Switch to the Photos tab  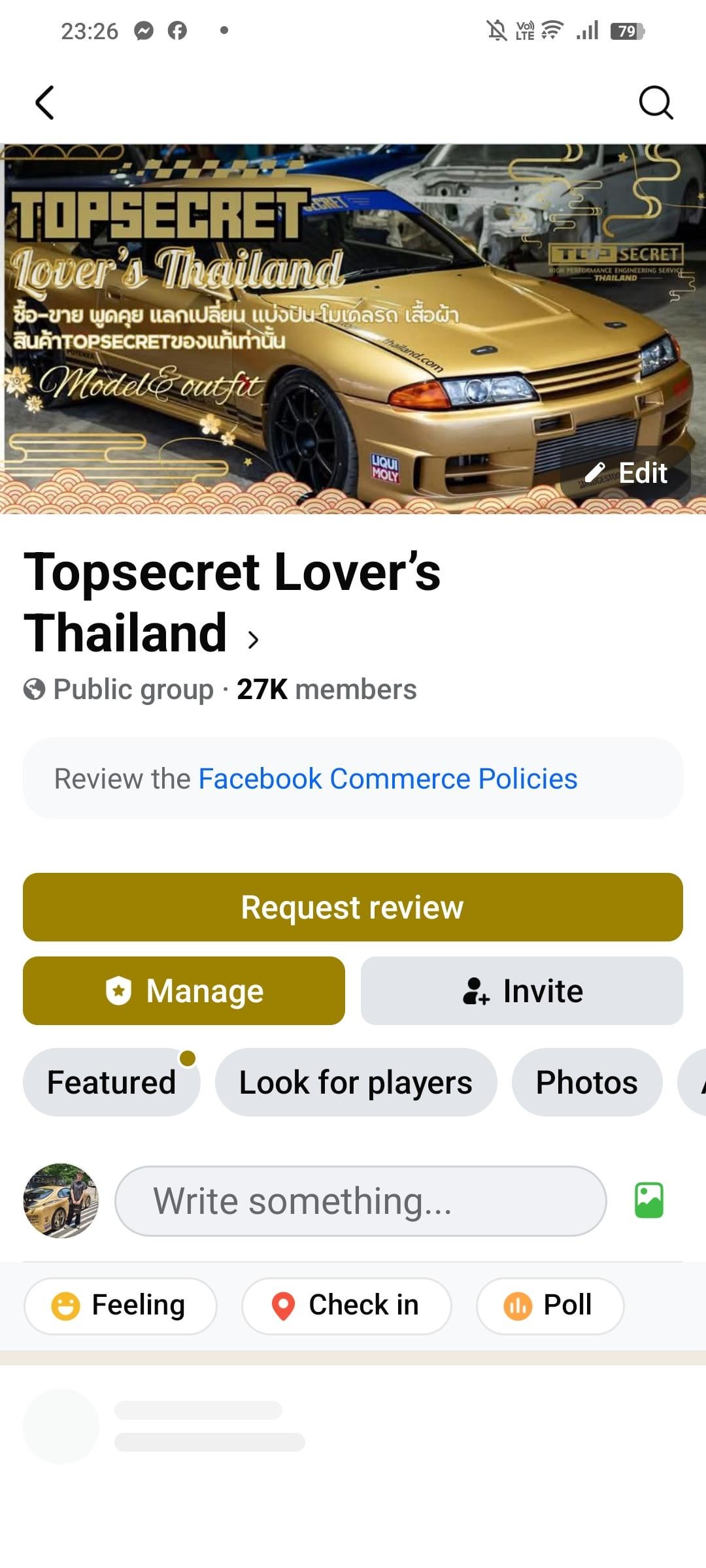point(586,1083)
